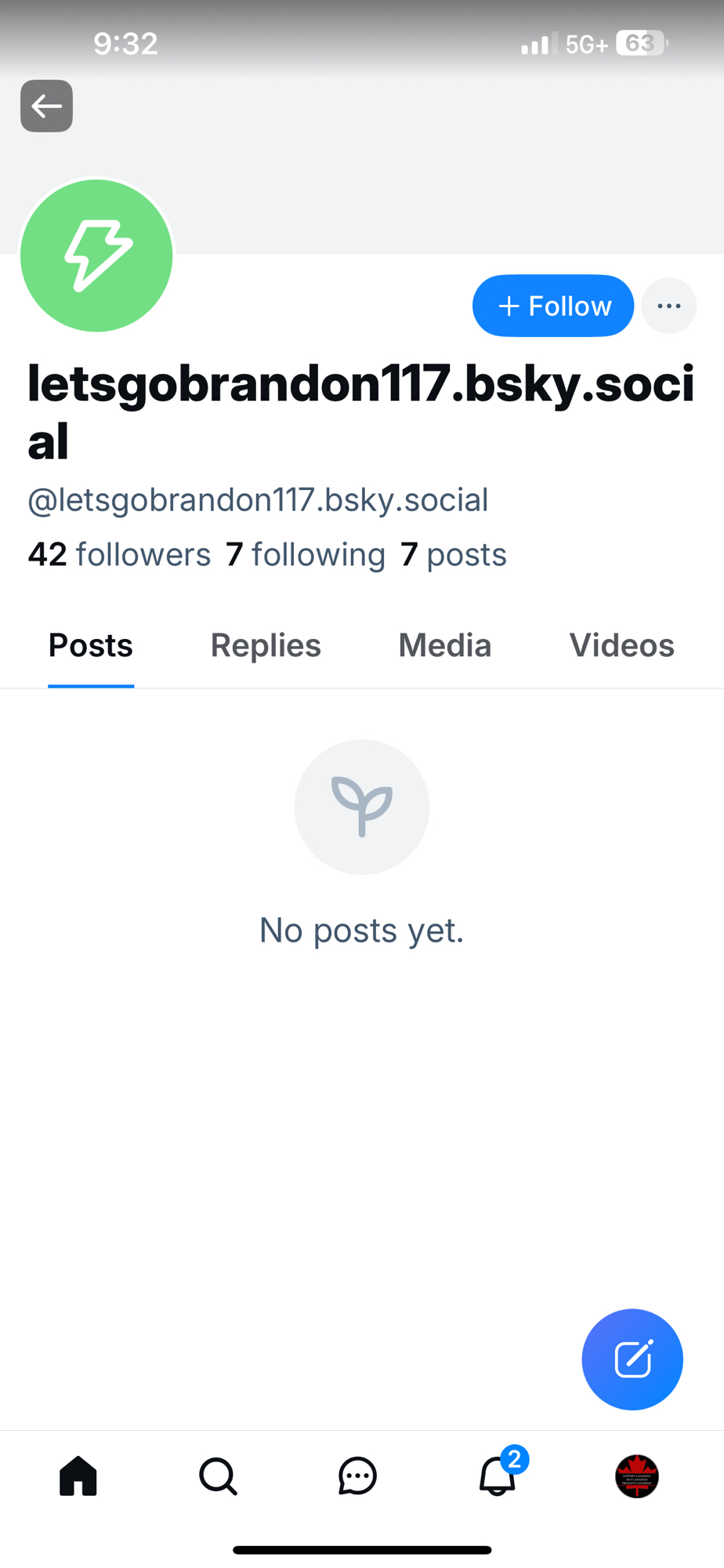
Task: Compose a new post
Action: [632, 1359]
